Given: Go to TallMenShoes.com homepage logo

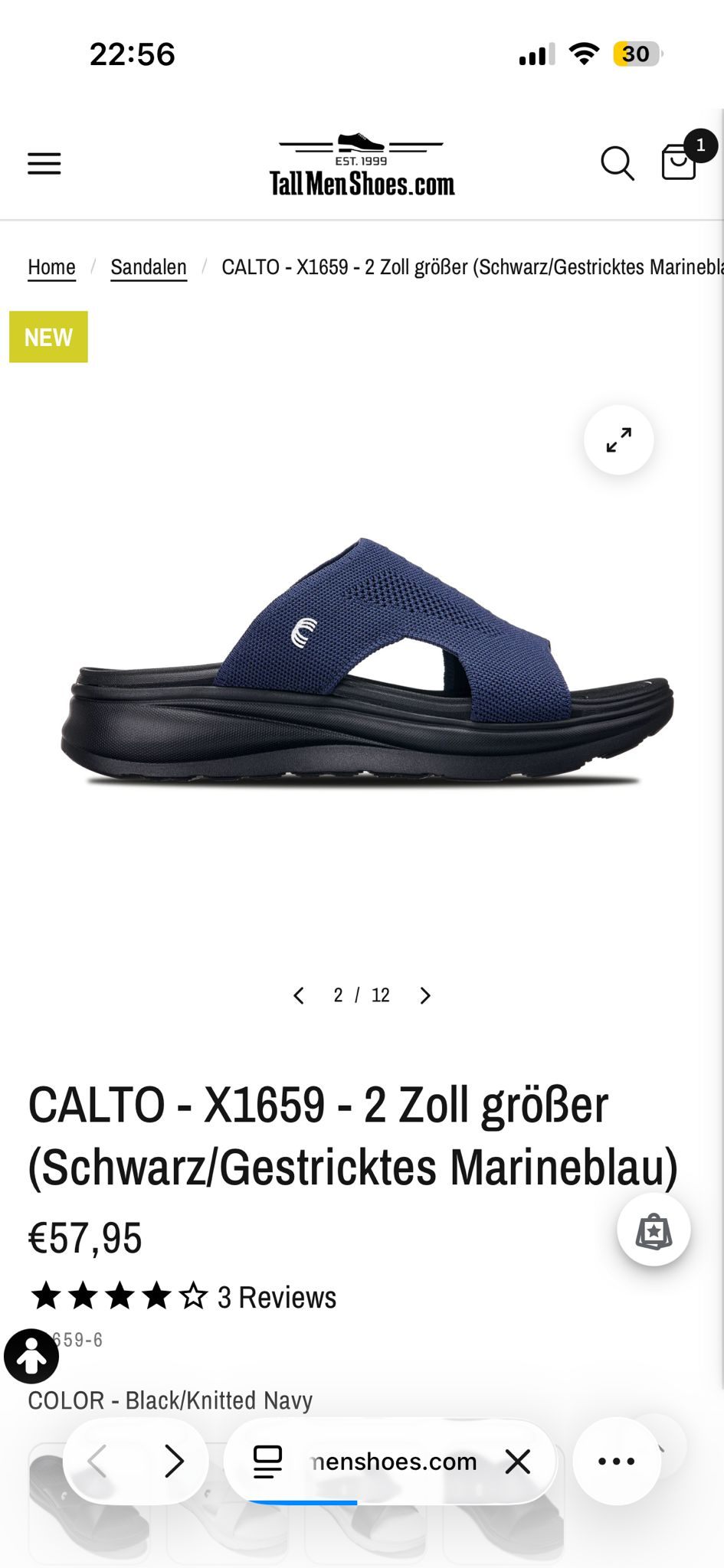Looking at the screenshot, I should click(x=362, y=165).
